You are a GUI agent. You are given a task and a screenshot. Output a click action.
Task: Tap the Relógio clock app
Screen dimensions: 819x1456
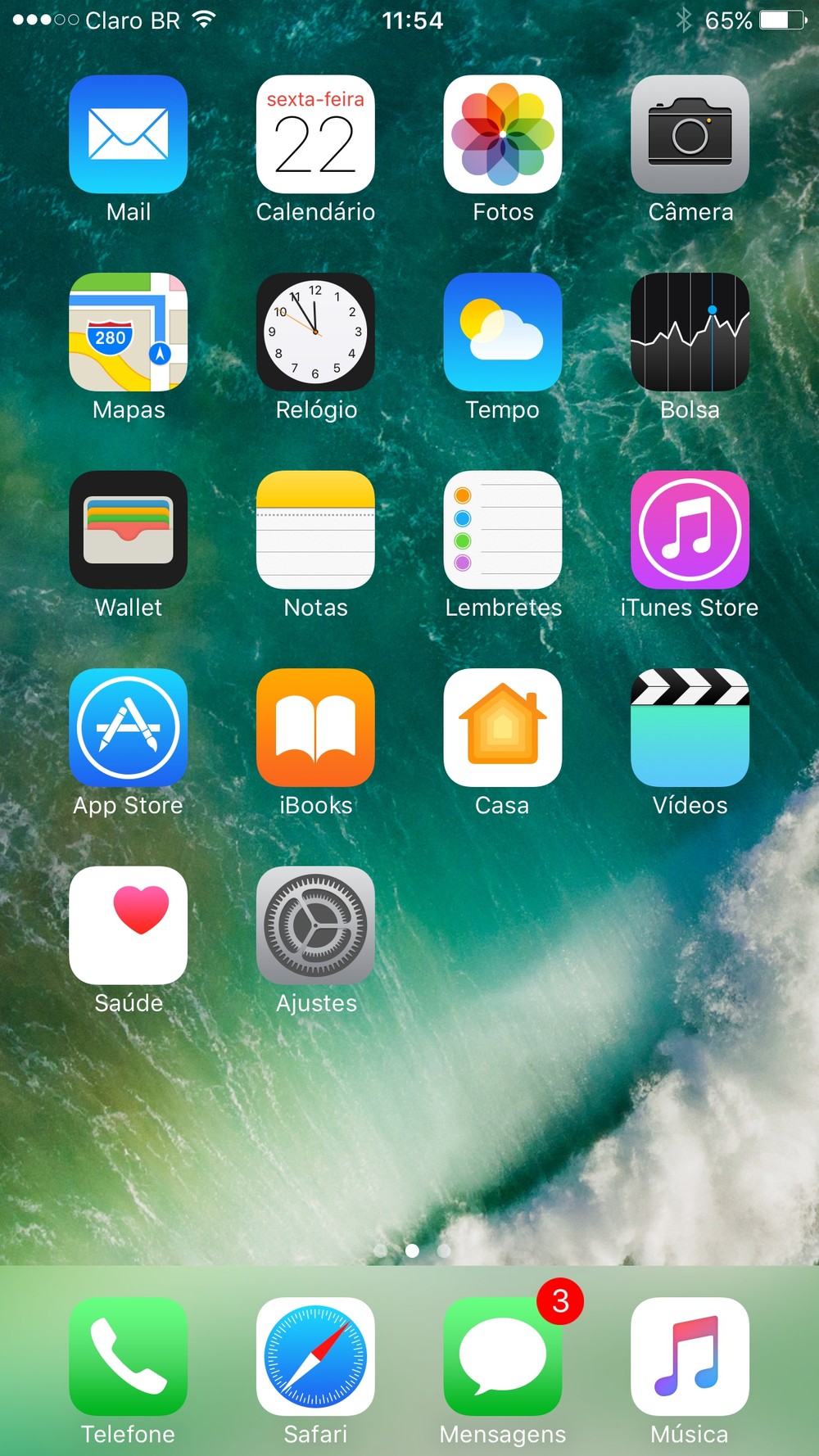pos(315,332)
